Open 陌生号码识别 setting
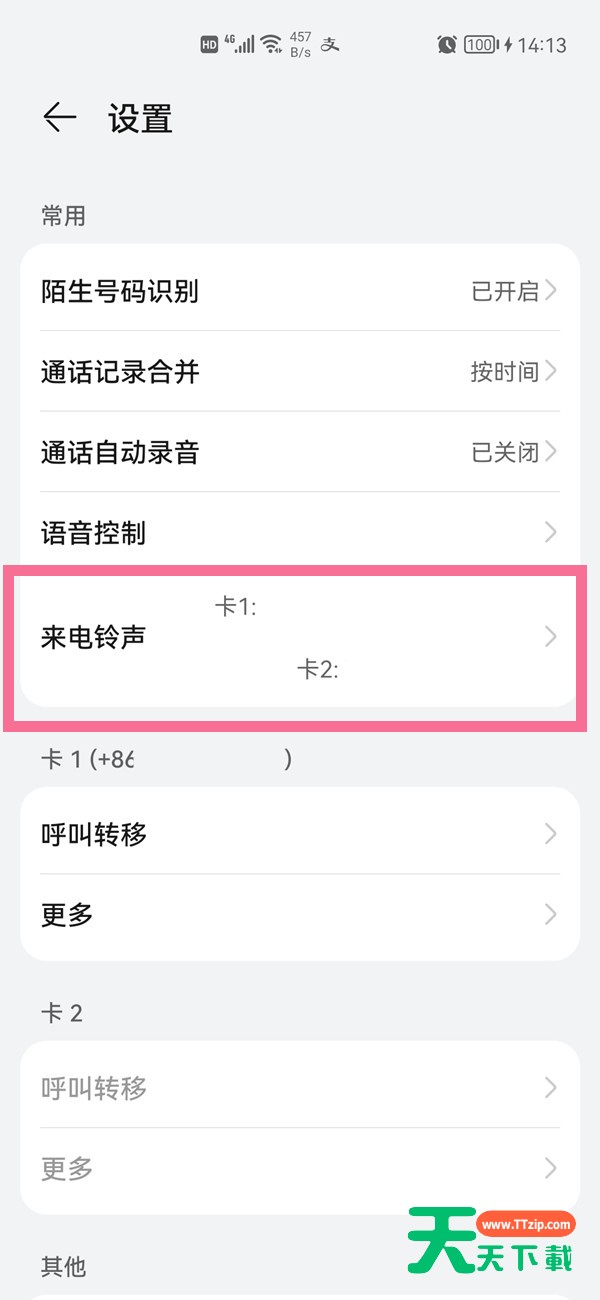 [299, 291]
